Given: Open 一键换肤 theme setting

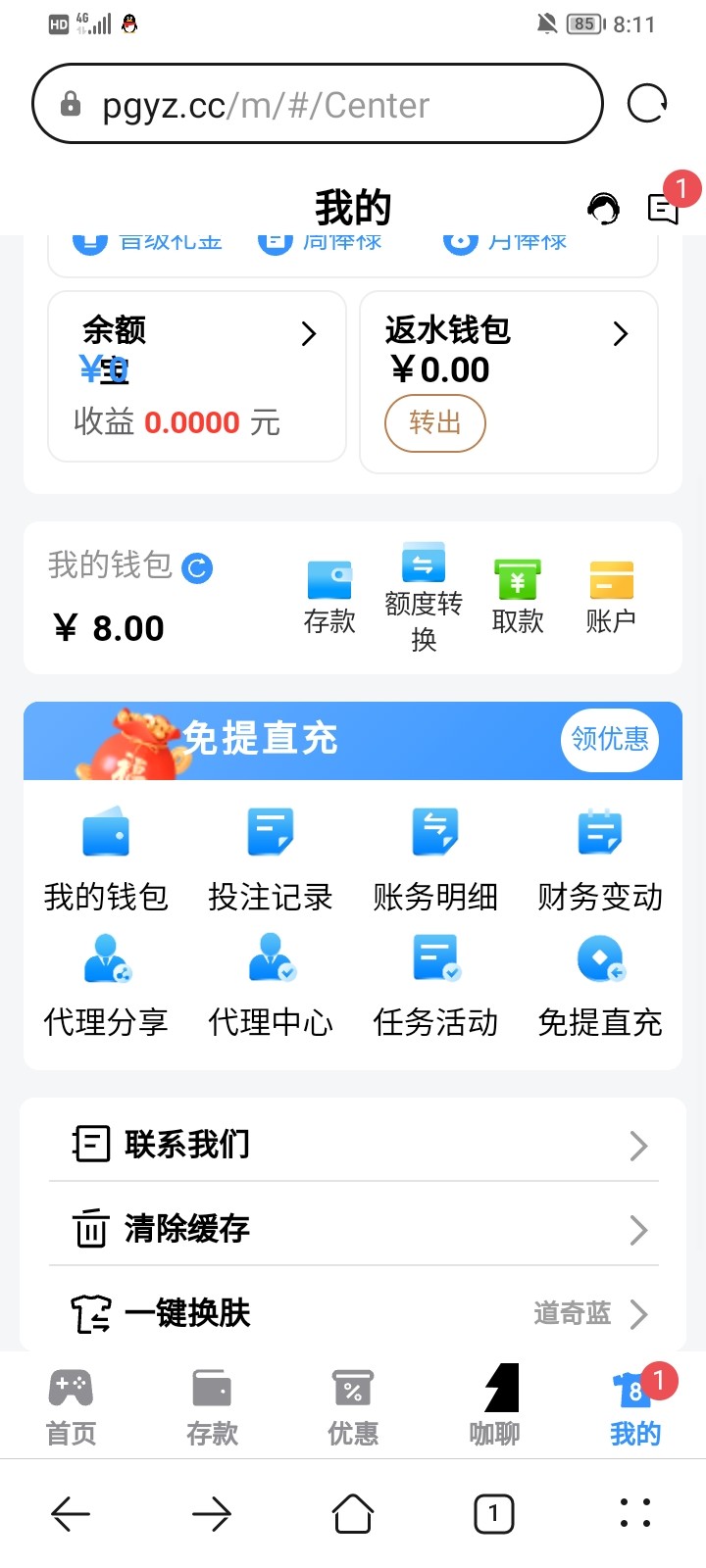Looking at the screenshot, I should pyautogui.click(x=353, y=1312).
